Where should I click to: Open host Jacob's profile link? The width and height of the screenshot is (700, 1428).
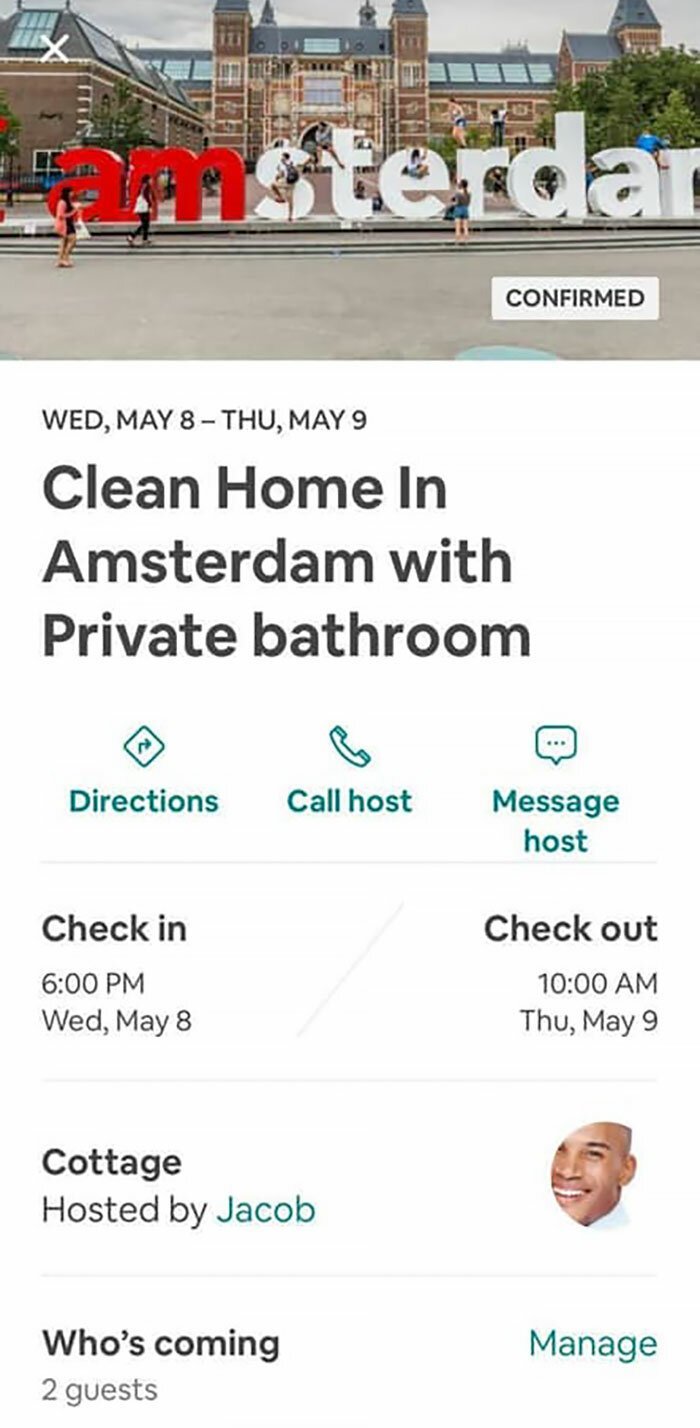tap(265, 1210)
